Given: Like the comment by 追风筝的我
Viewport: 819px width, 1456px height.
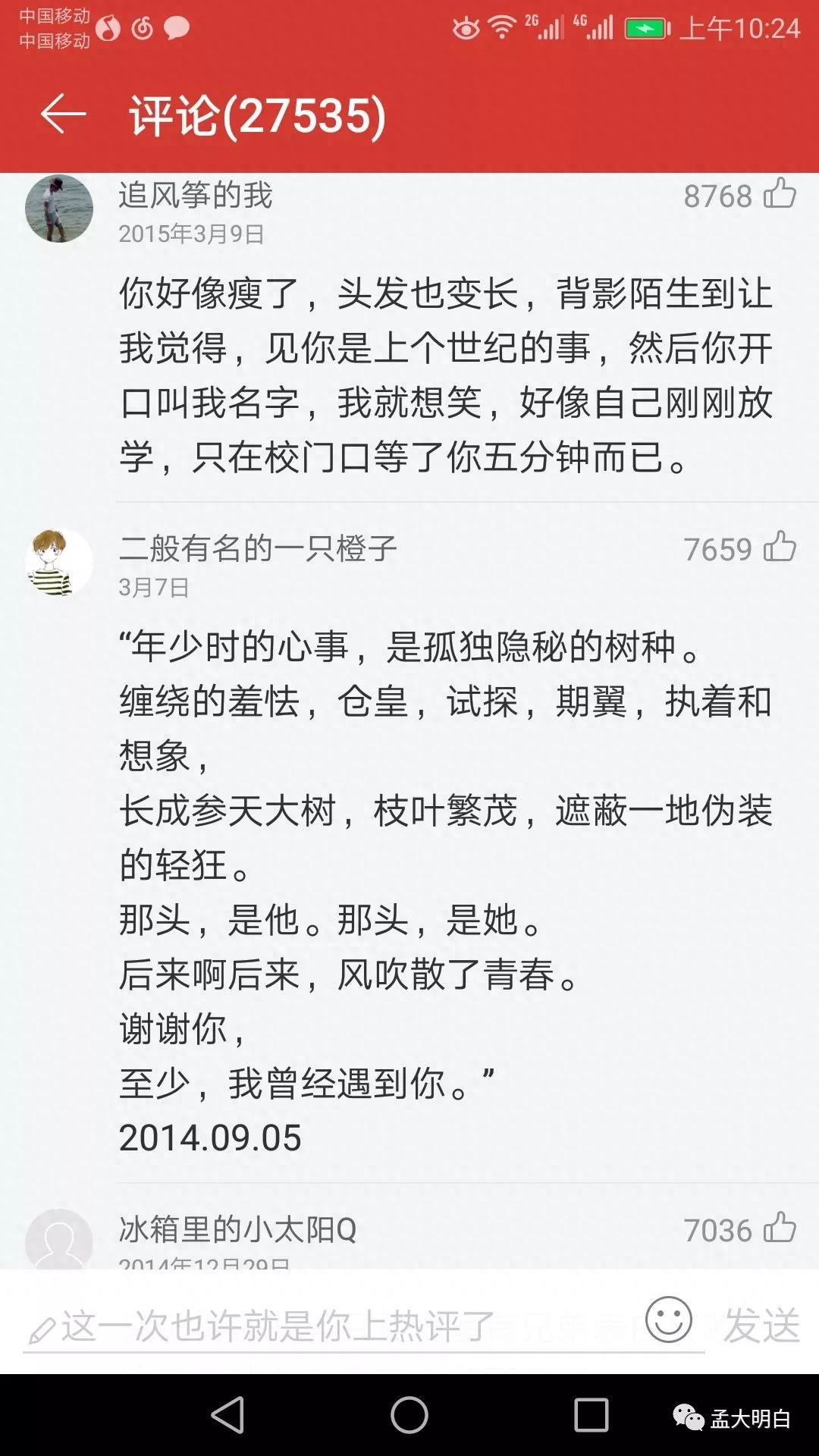Looking at the screenshot, I should click(x=780, y=195).
